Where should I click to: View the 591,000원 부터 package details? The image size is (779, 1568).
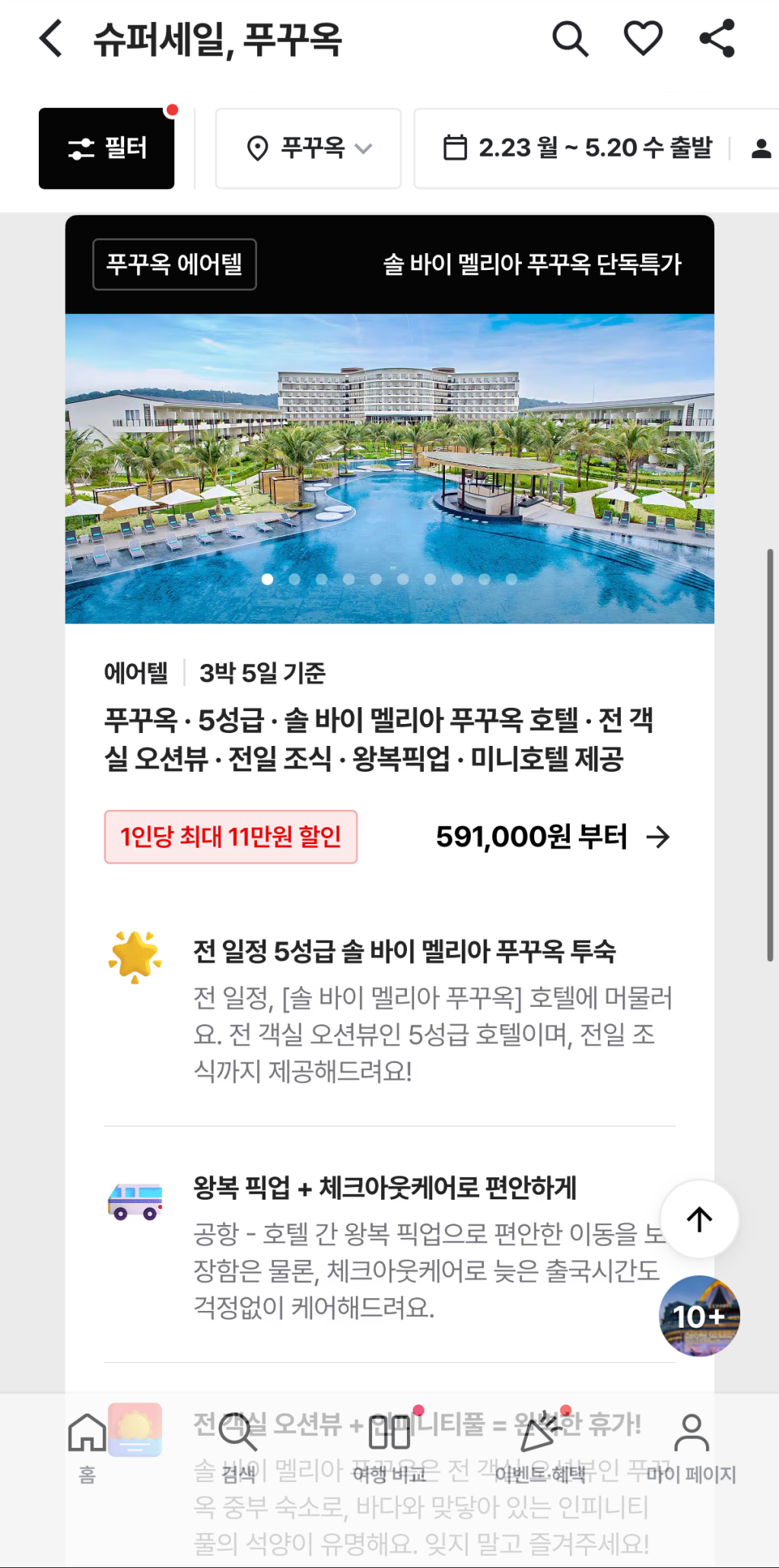(553, 837)
